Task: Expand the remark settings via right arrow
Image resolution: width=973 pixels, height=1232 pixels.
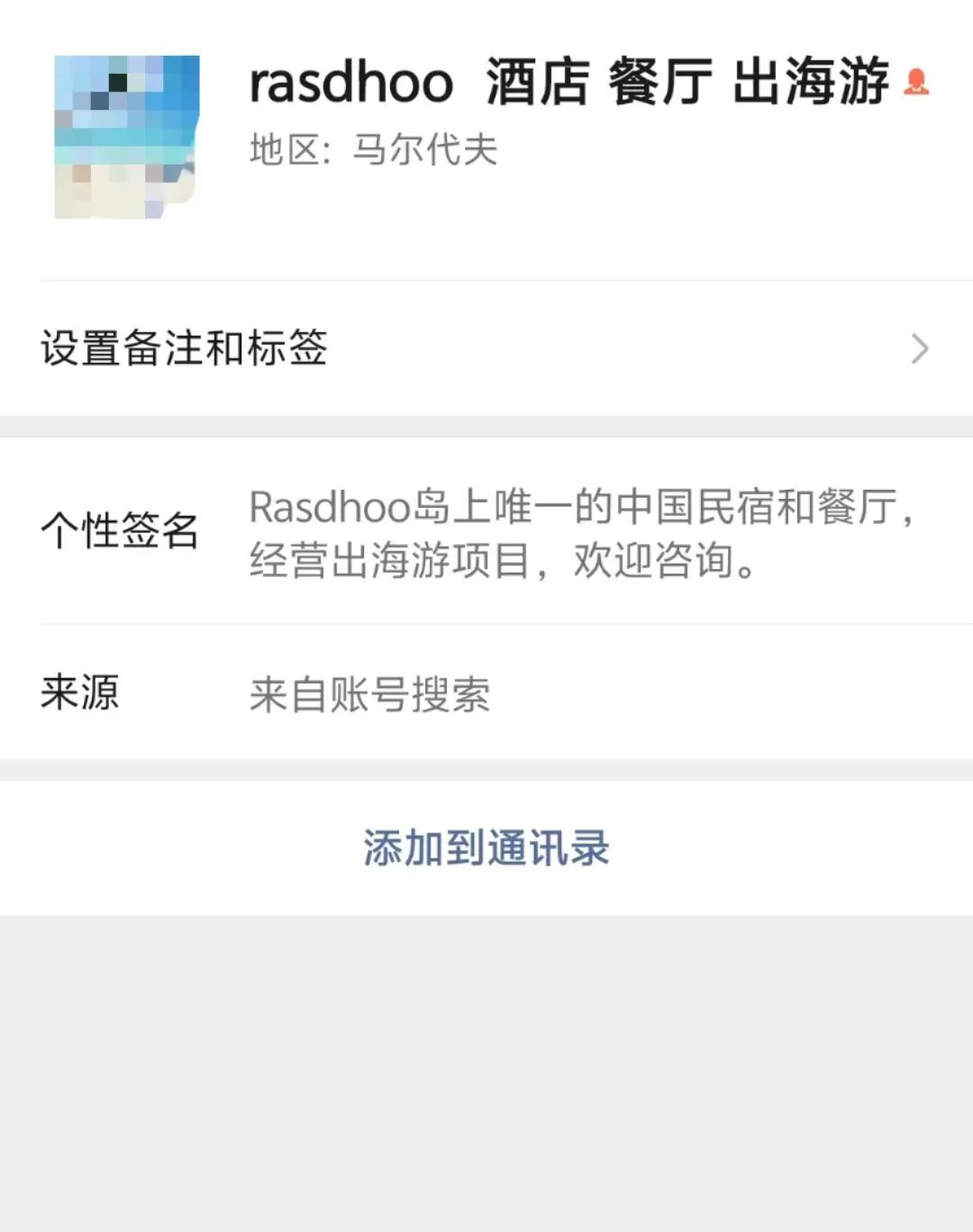Action: pyautogui.click(x=919, y=349)
